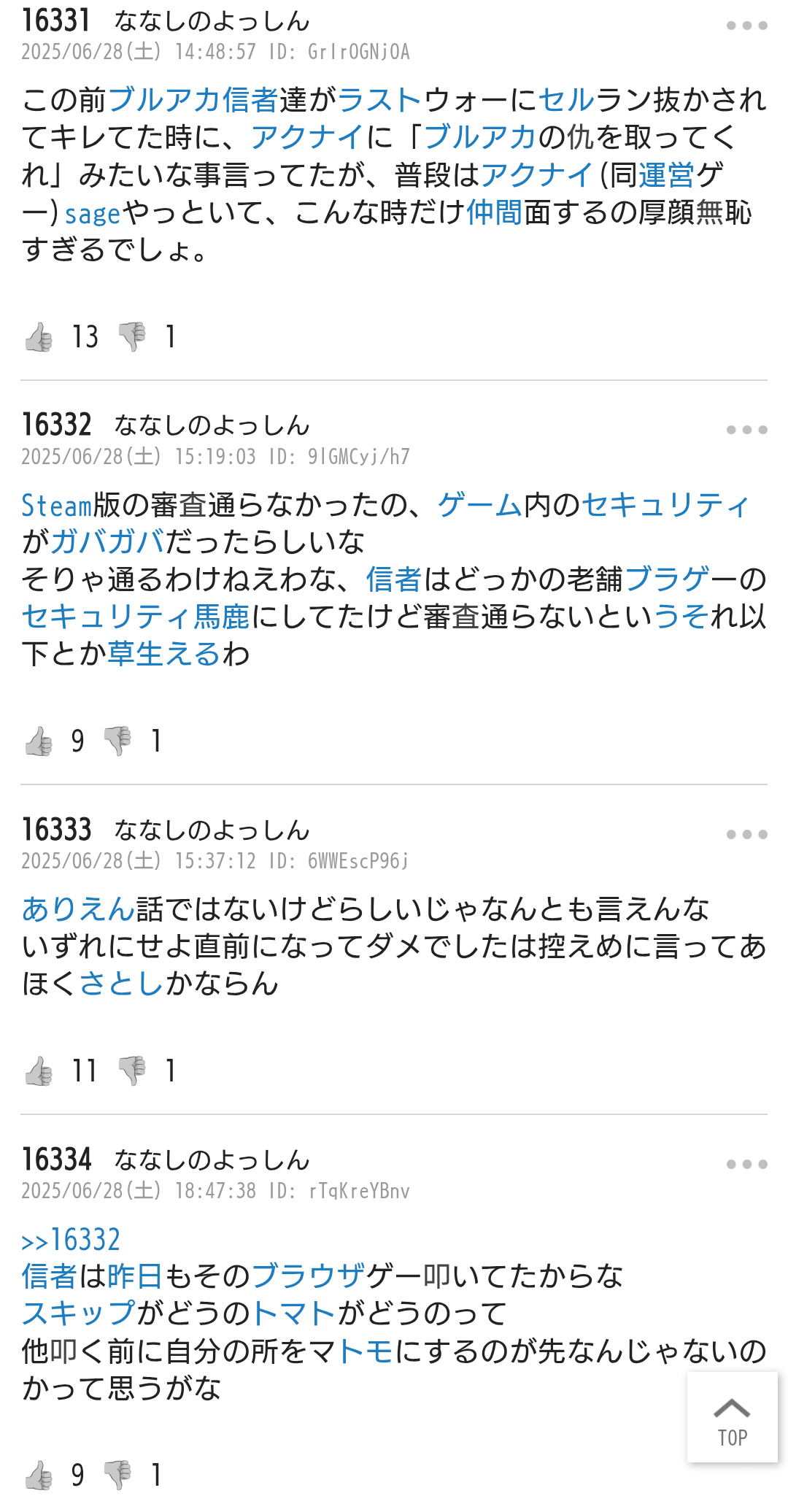The width and height of the screenshot is (788, 1512).
Task: Tap the ガバガバ keyword link
Action: [x=107, y=542]
